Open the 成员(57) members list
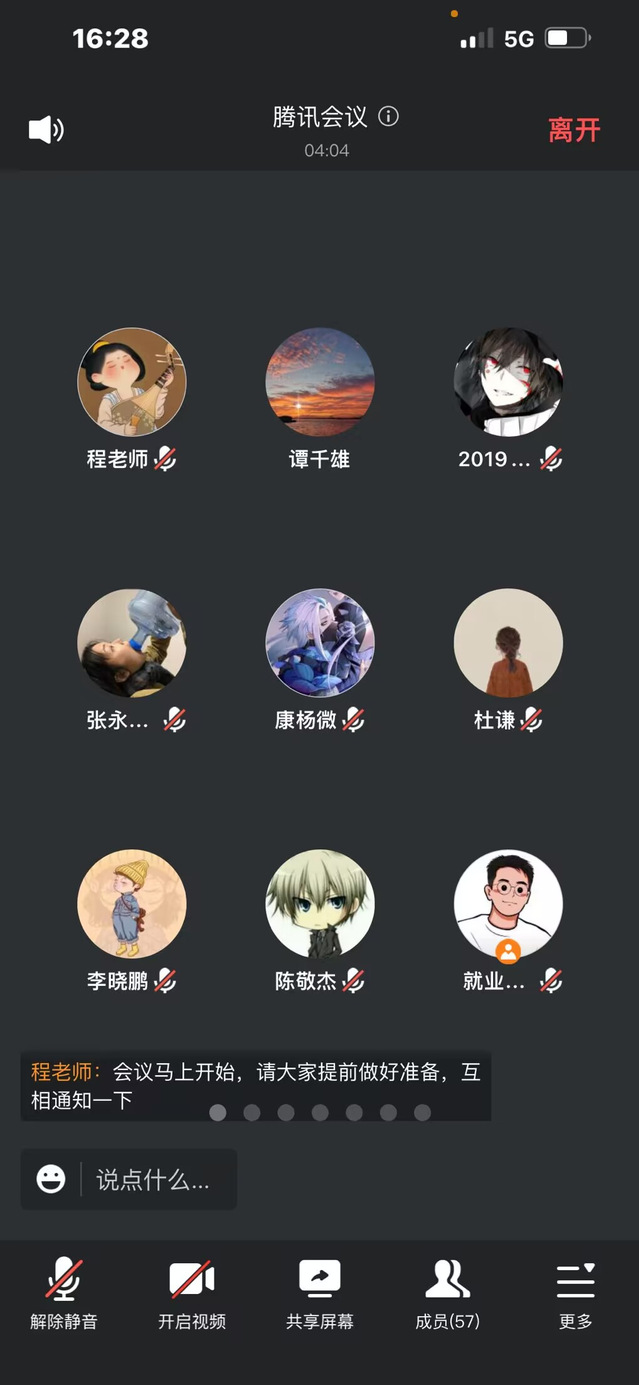The height and width of the screenshot is (1385, 639). tap(447, 1293)
